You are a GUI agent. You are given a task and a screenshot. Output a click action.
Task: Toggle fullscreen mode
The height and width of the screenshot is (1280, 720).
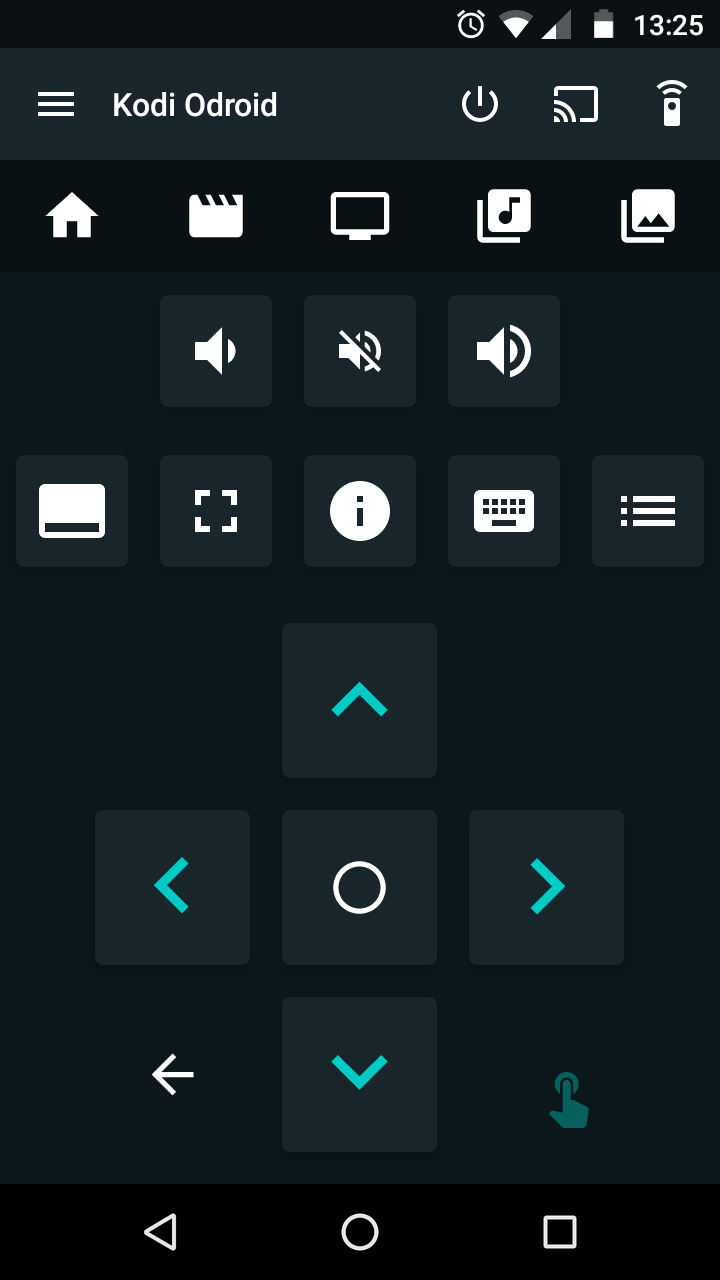point(216,511)
